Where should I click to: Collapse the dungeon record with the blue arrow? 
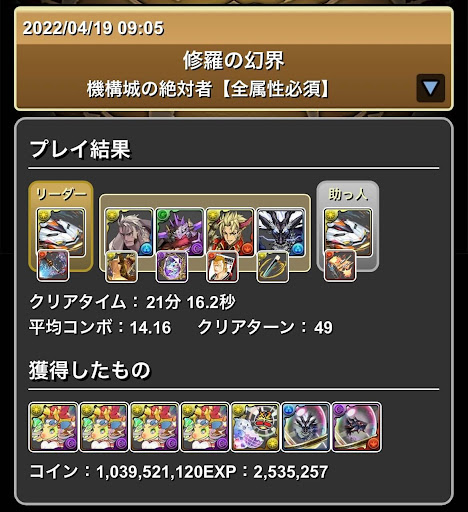[430, 88]
